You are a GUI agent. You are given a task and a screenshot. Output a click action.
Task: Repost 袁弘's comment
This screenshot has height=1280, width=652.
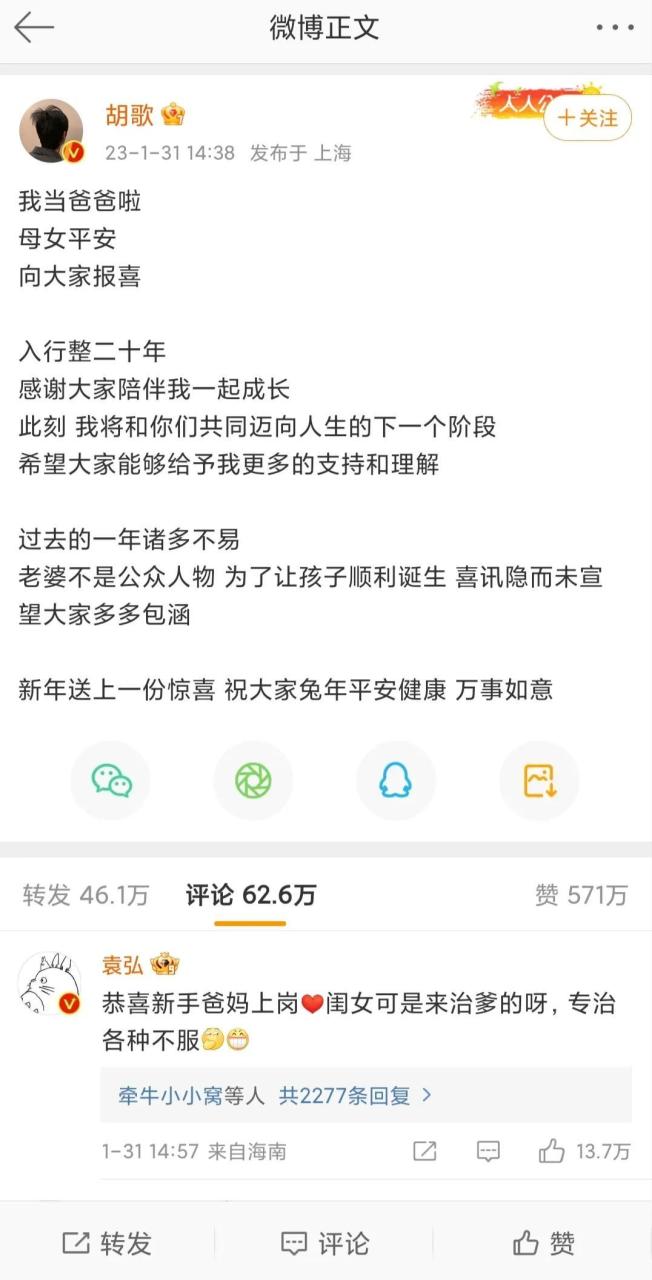(x=424, y=1151)
